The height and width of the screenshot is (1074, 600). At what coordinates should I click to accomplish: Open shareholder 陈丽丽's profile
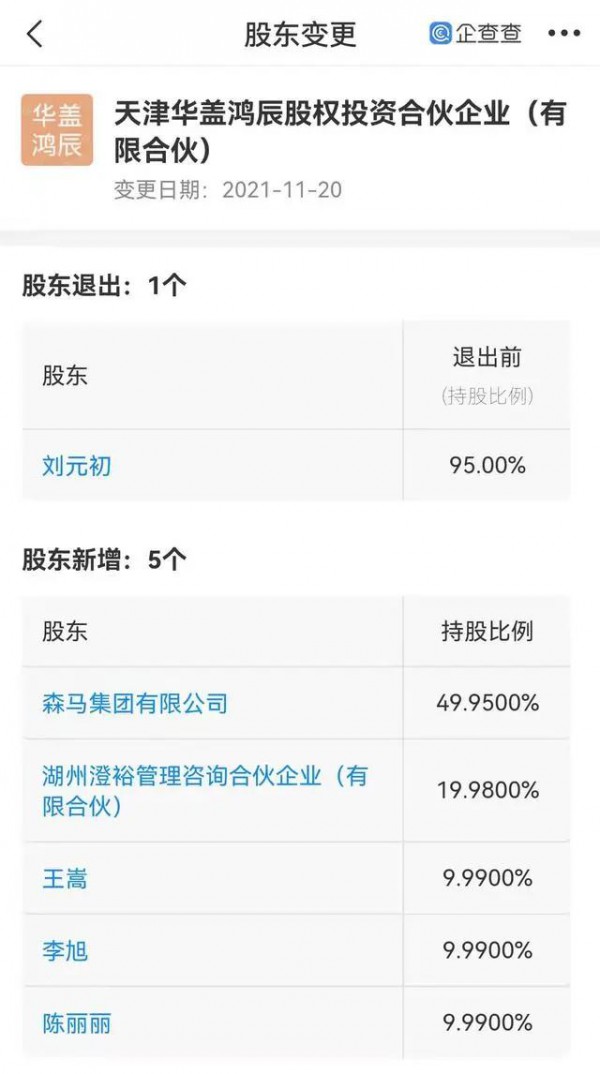76,1023
